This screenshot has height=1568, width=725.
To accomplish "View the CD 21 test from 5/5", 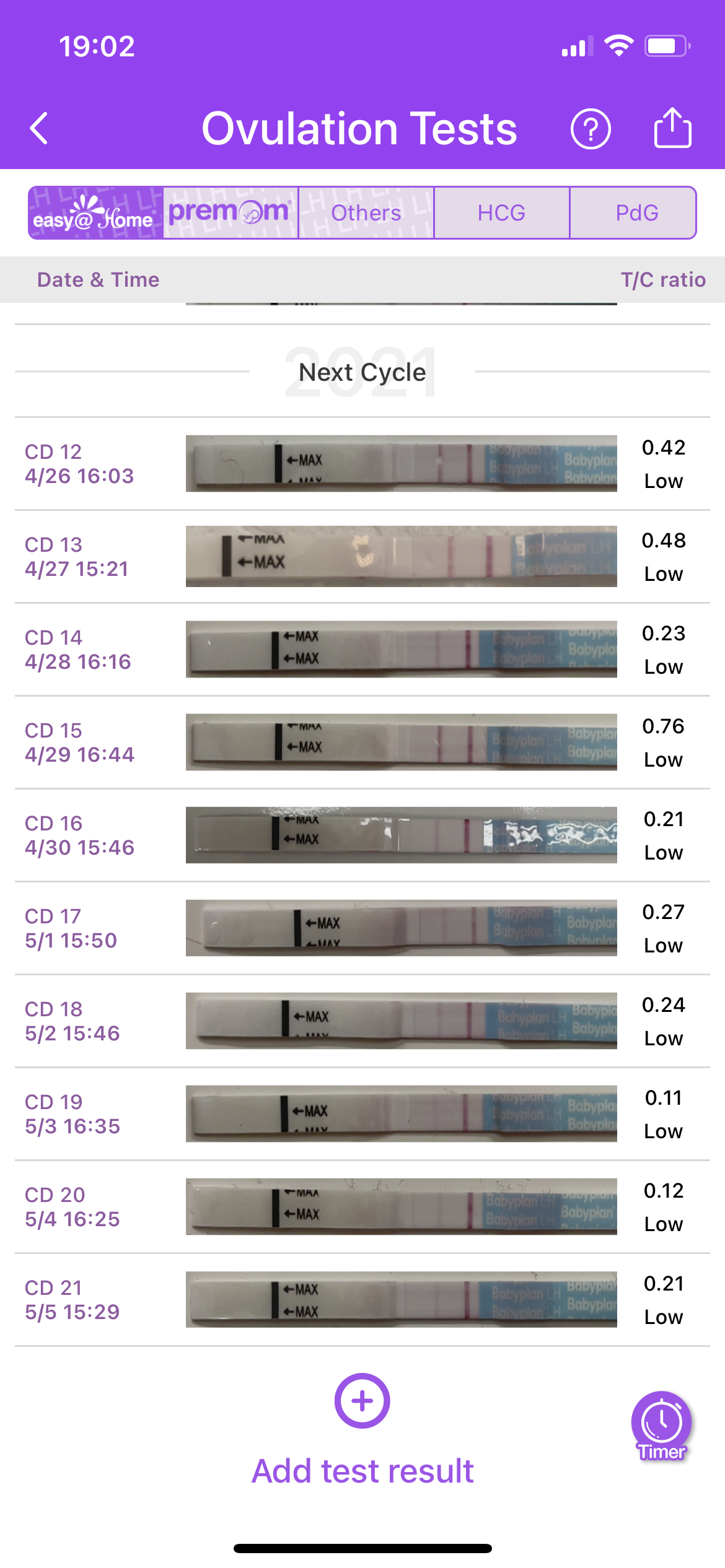I will click(x=362, y=1300).
